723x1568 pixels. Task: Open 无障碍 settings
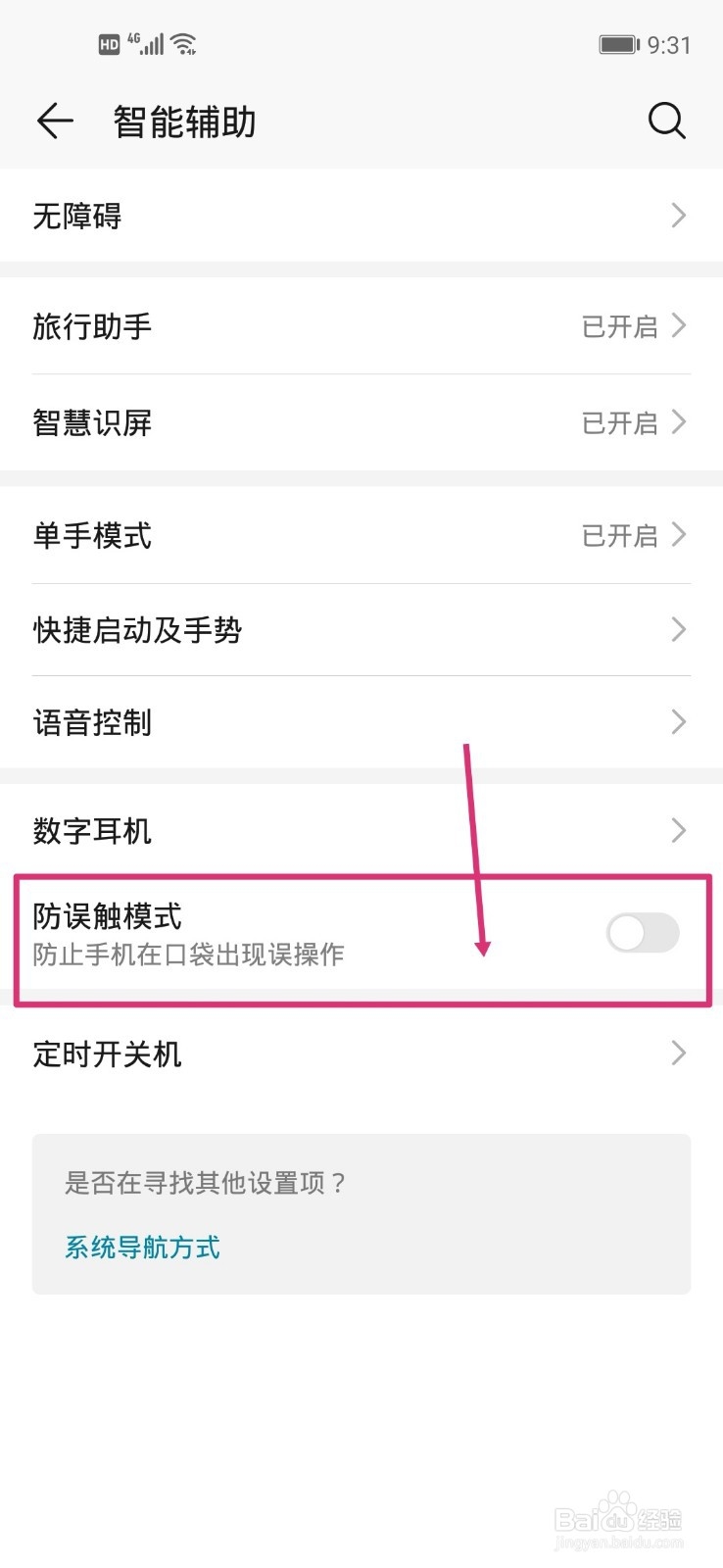tap(361, 216)
